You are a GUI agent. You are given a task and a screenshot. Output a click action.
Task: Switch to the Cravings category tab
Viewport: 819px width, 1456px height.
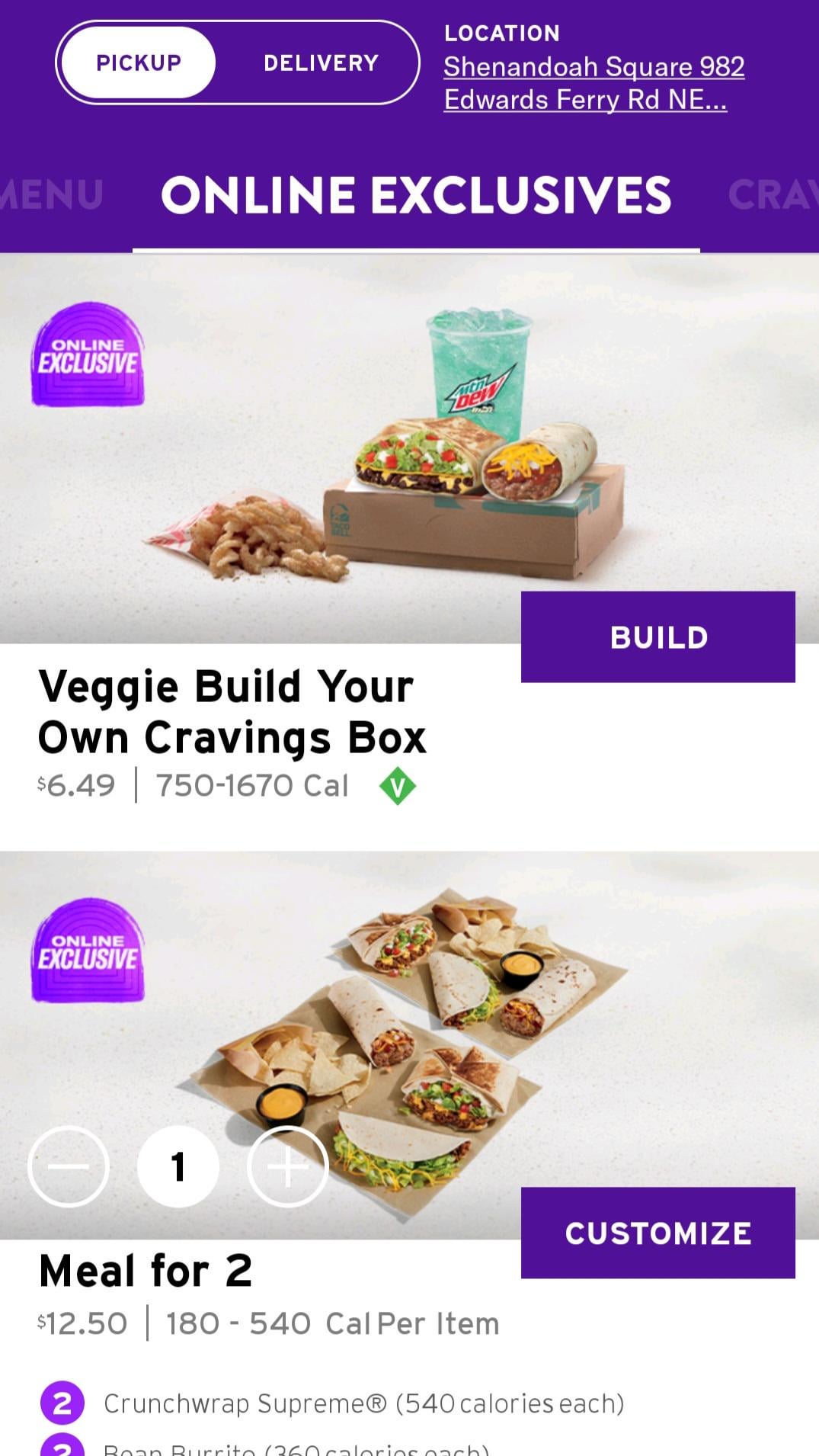(x=773, y=194)
